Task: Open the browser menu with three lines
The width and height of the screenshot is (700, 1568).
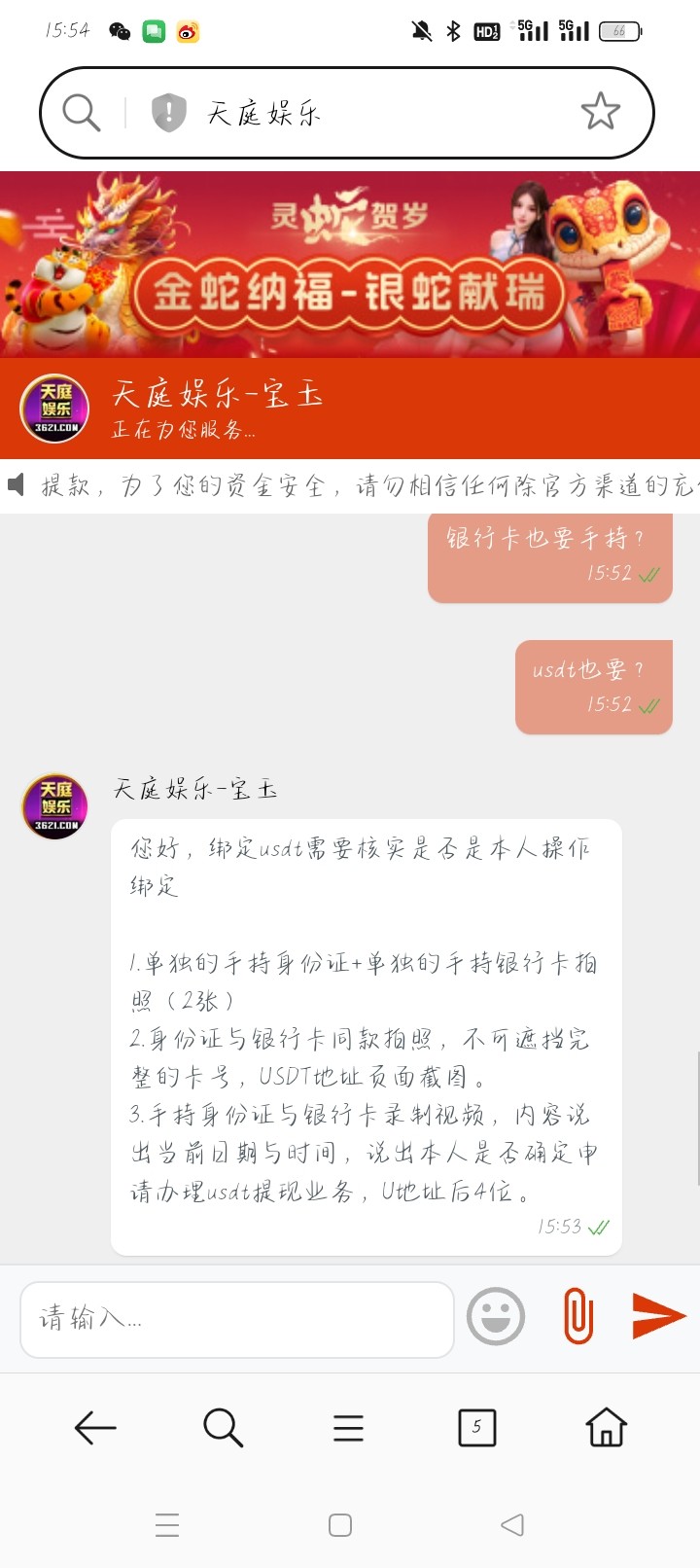Action: pyautogui.click(x=348, y=1428)
